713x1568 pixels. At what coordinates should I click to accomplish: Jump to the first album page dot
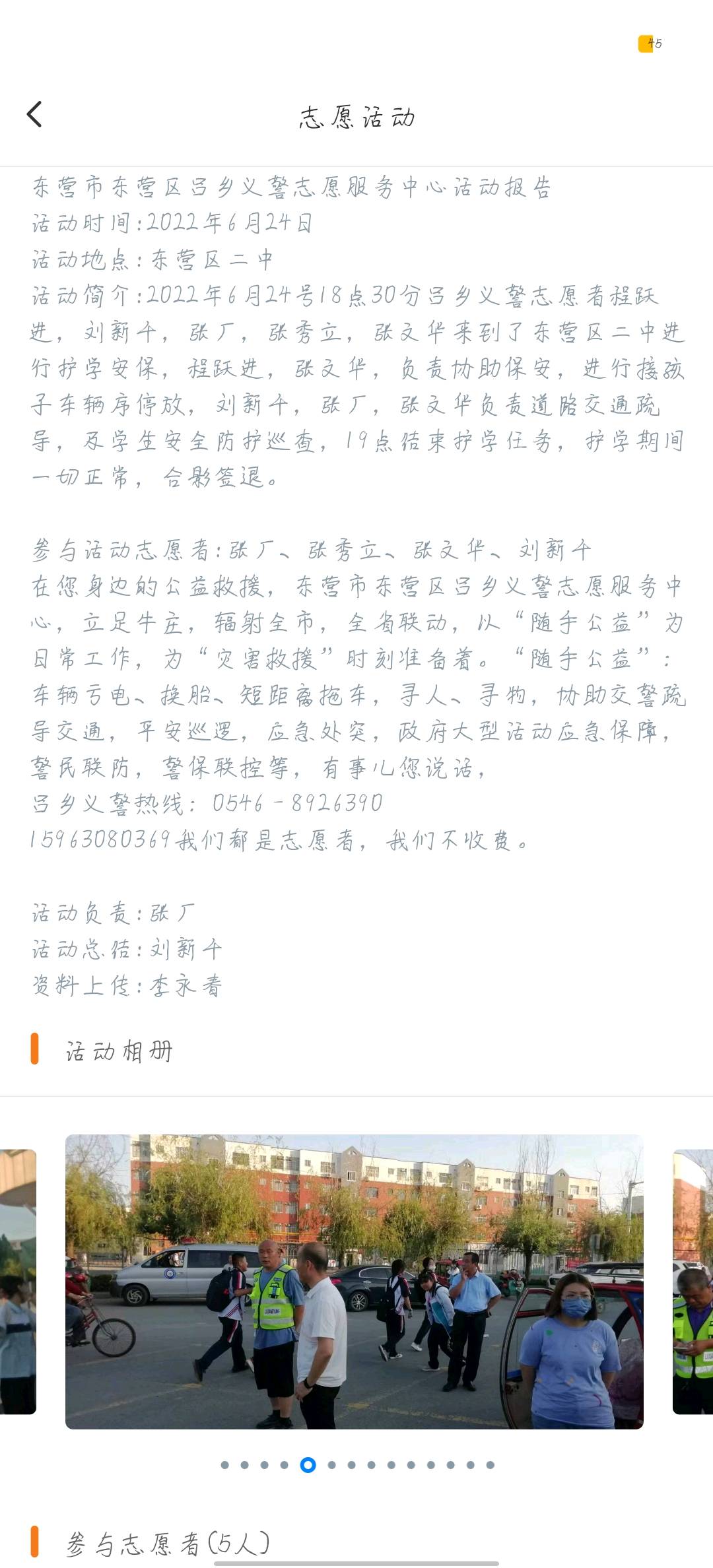(225, 1465)
